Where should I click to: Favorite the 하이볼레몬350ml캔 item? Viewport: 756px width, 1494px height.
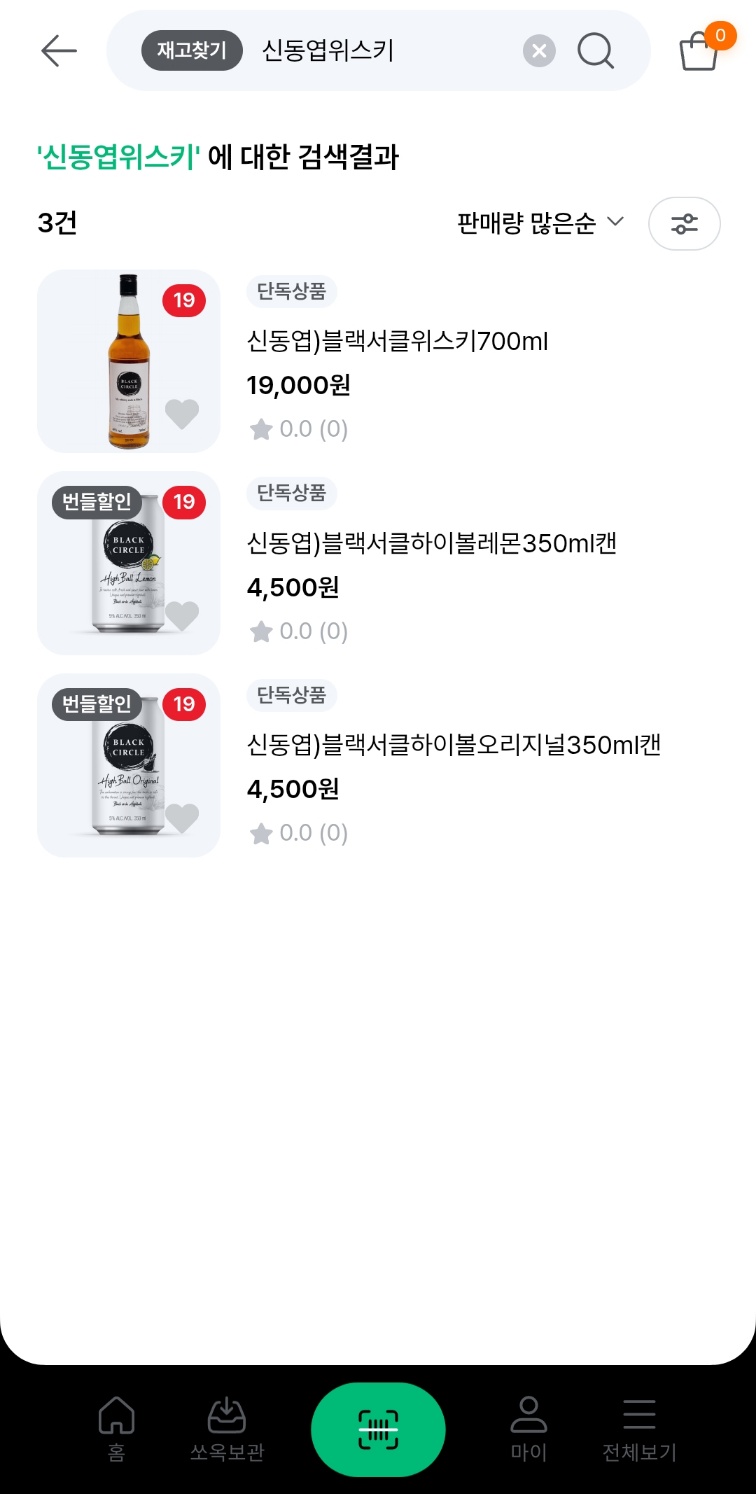tap(182, 616)
